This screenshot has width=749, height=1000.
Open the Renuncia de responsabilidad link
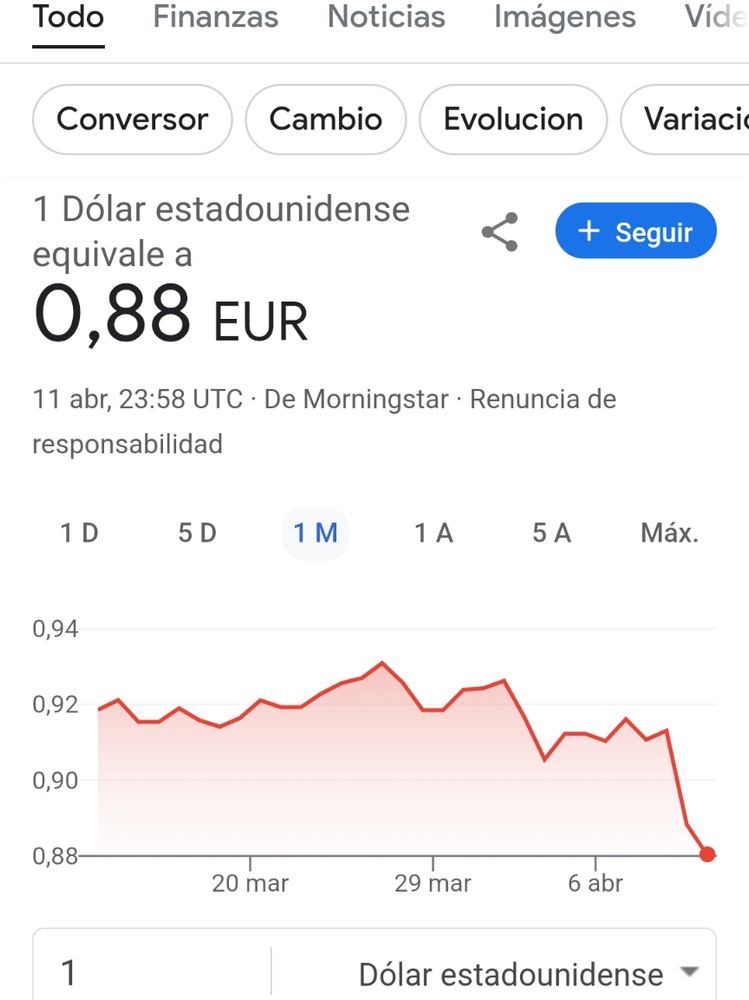(543, 400)
